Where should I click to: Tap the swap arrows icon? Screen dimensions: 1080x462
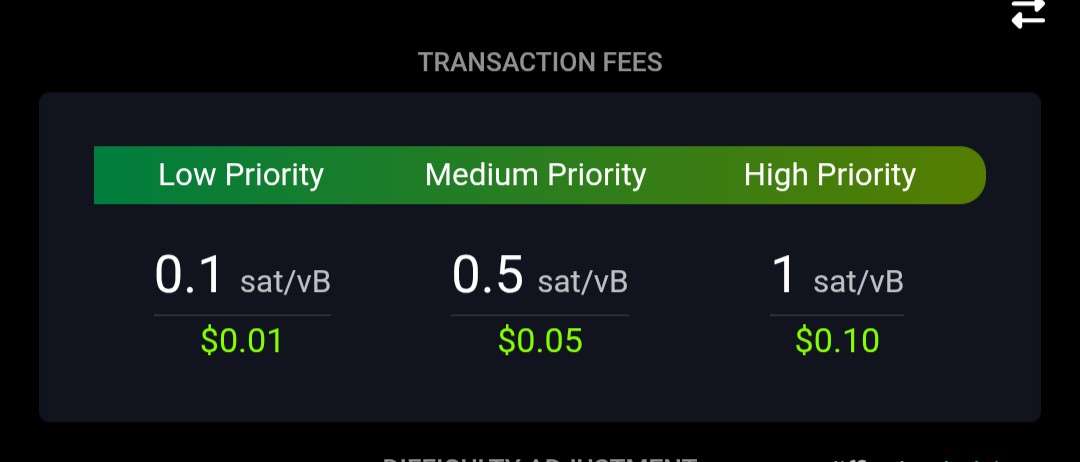pyautogui.click(x=1028, y=13)
